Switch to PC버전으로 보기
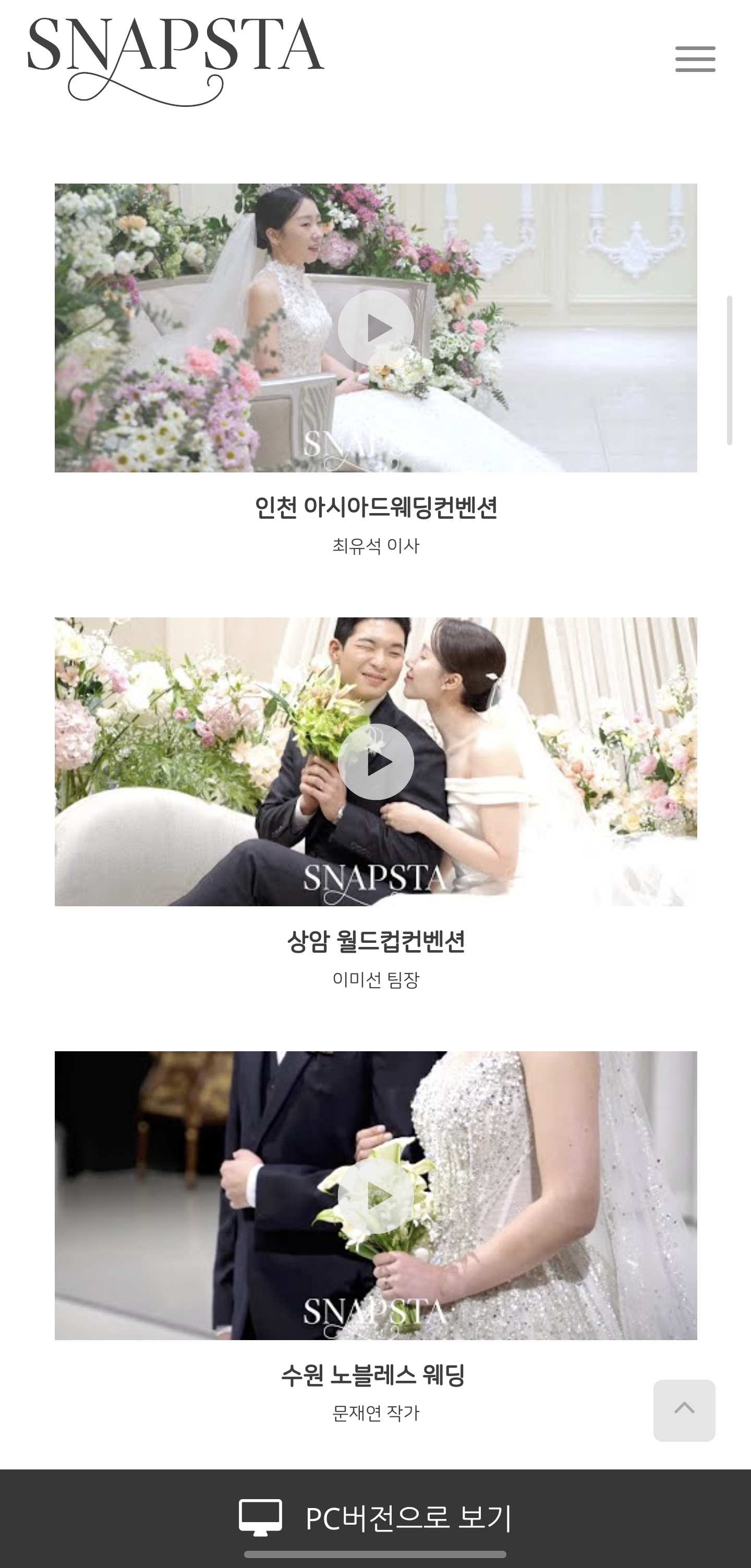Viewport: 751px width, 1568px height. 375,1517
